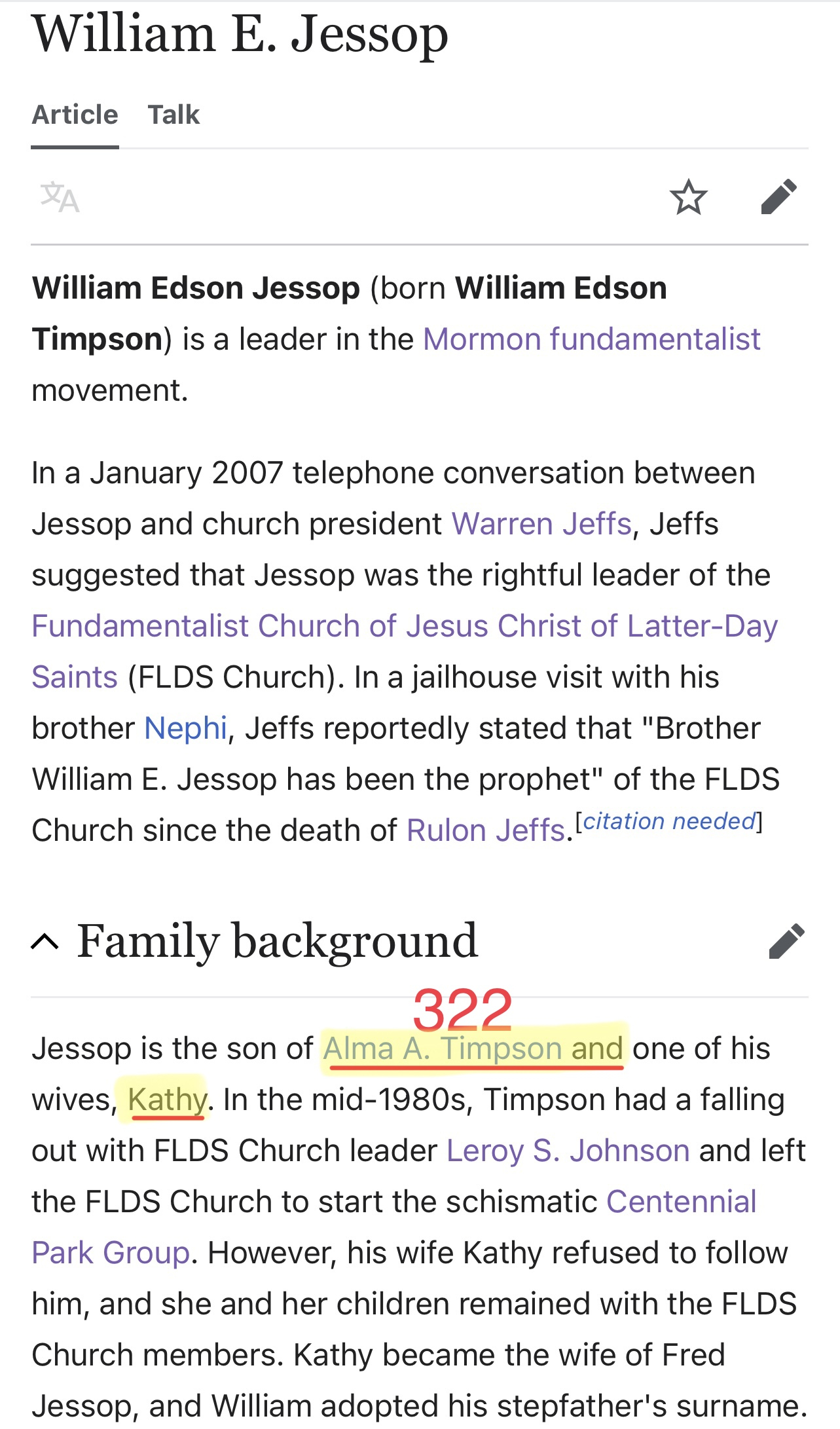
Task: Select the Article tab
Action: tap(75, 115)
